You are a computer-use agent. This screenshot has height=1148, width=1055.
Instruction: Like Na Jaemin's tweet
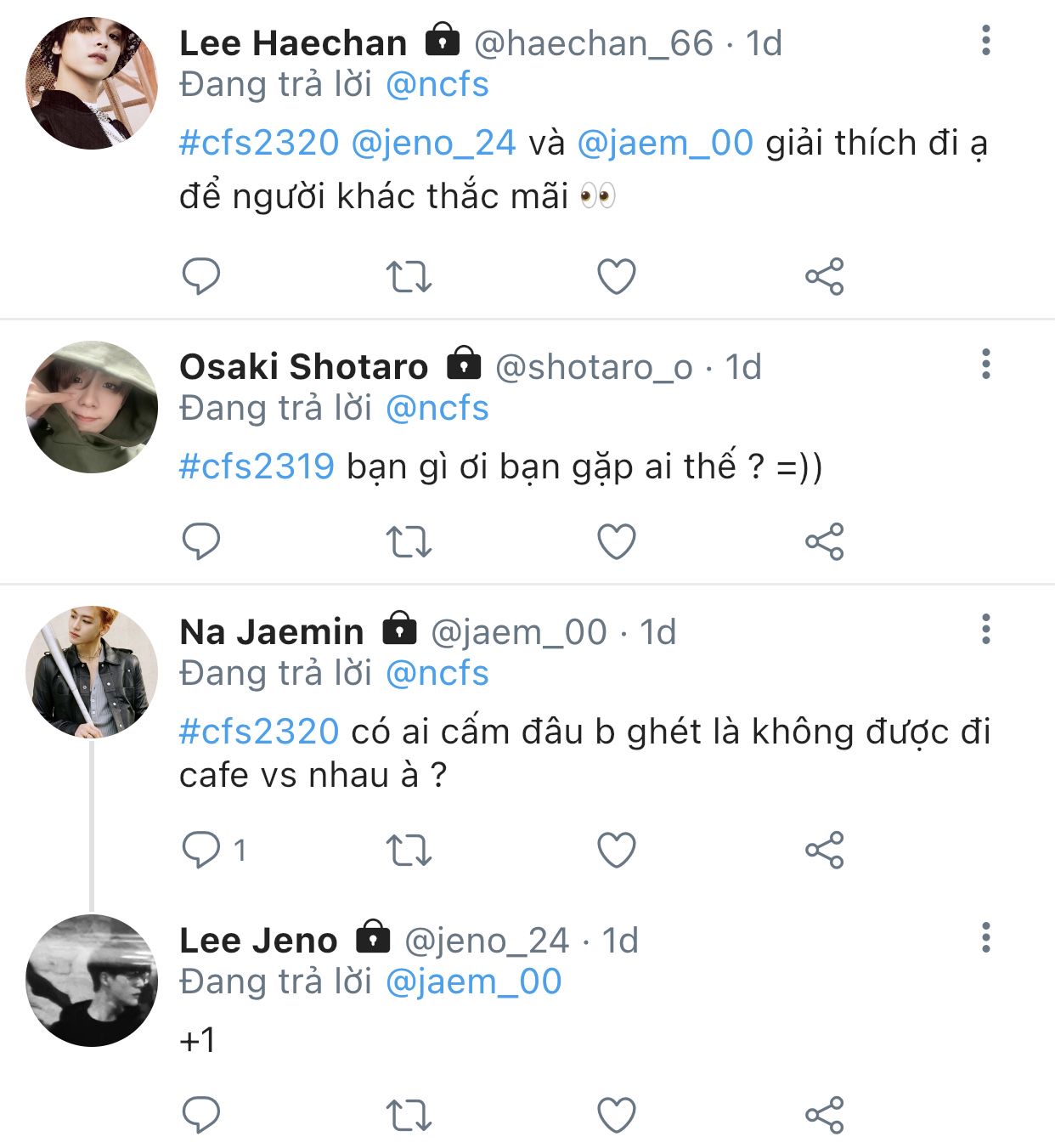tap(616, 850)
